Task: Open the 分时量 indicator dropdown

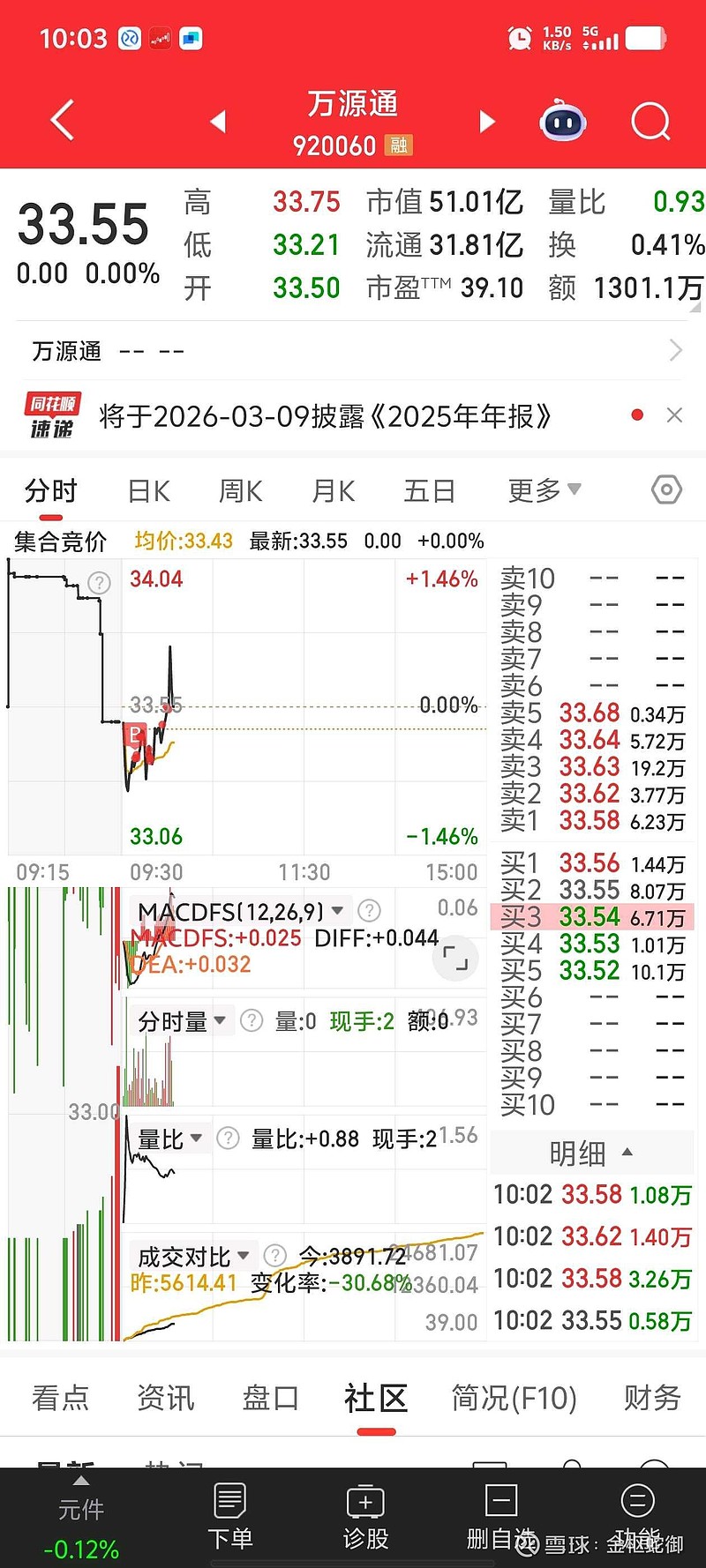Action: coord(182,1021)
